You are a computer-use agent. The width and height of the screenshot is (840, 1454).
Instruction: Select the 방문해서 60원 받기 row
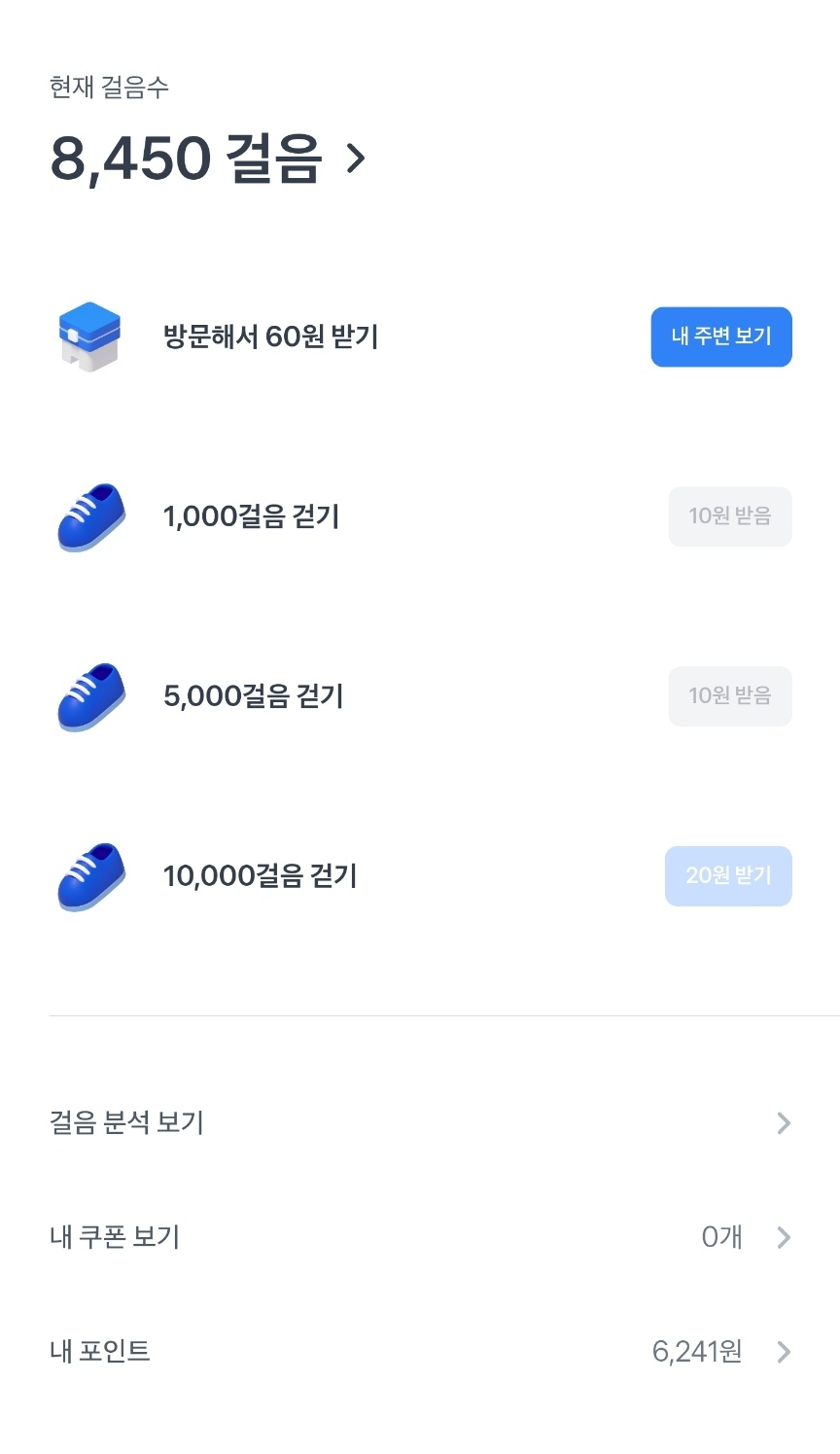click(x=420, y=337)
